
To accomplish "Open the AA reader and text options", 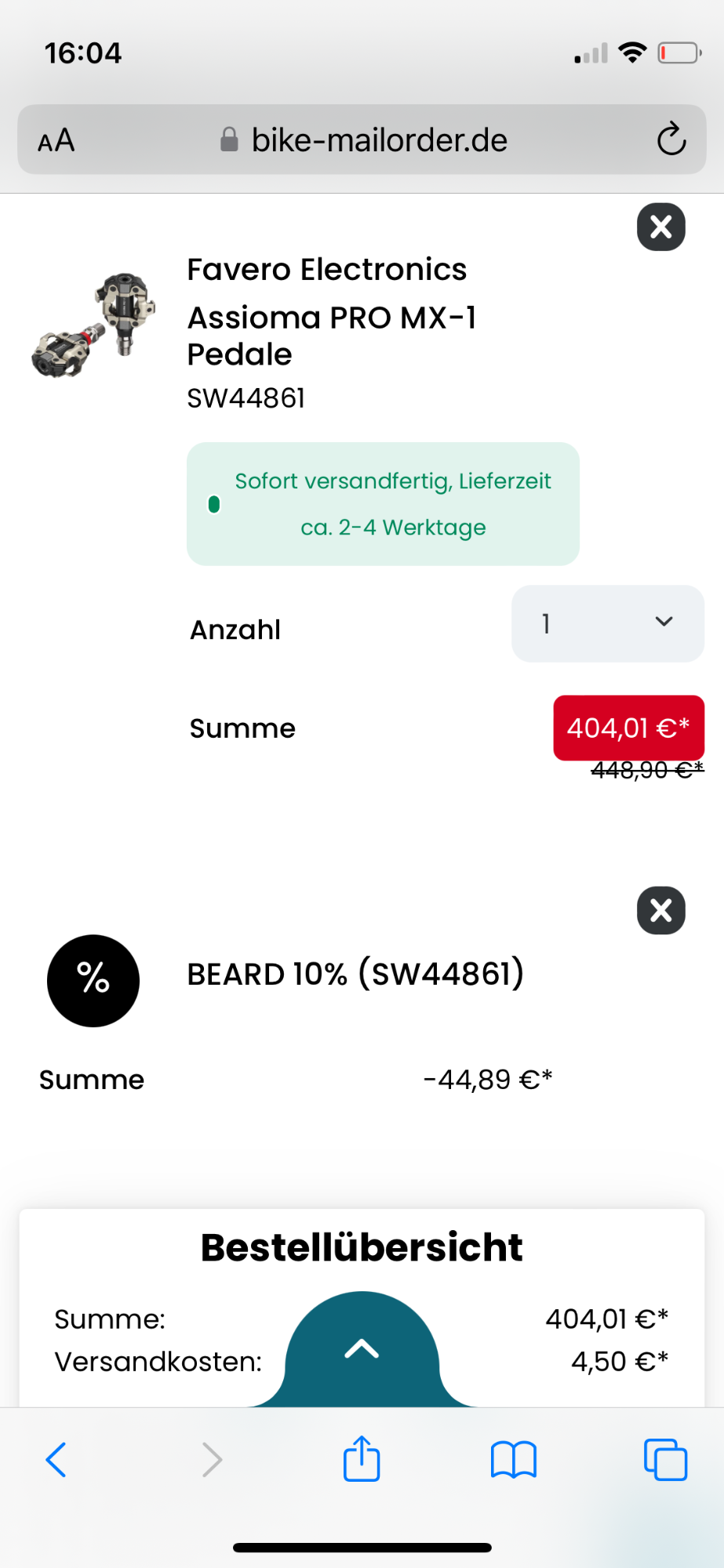I will [x=56, y=141].
